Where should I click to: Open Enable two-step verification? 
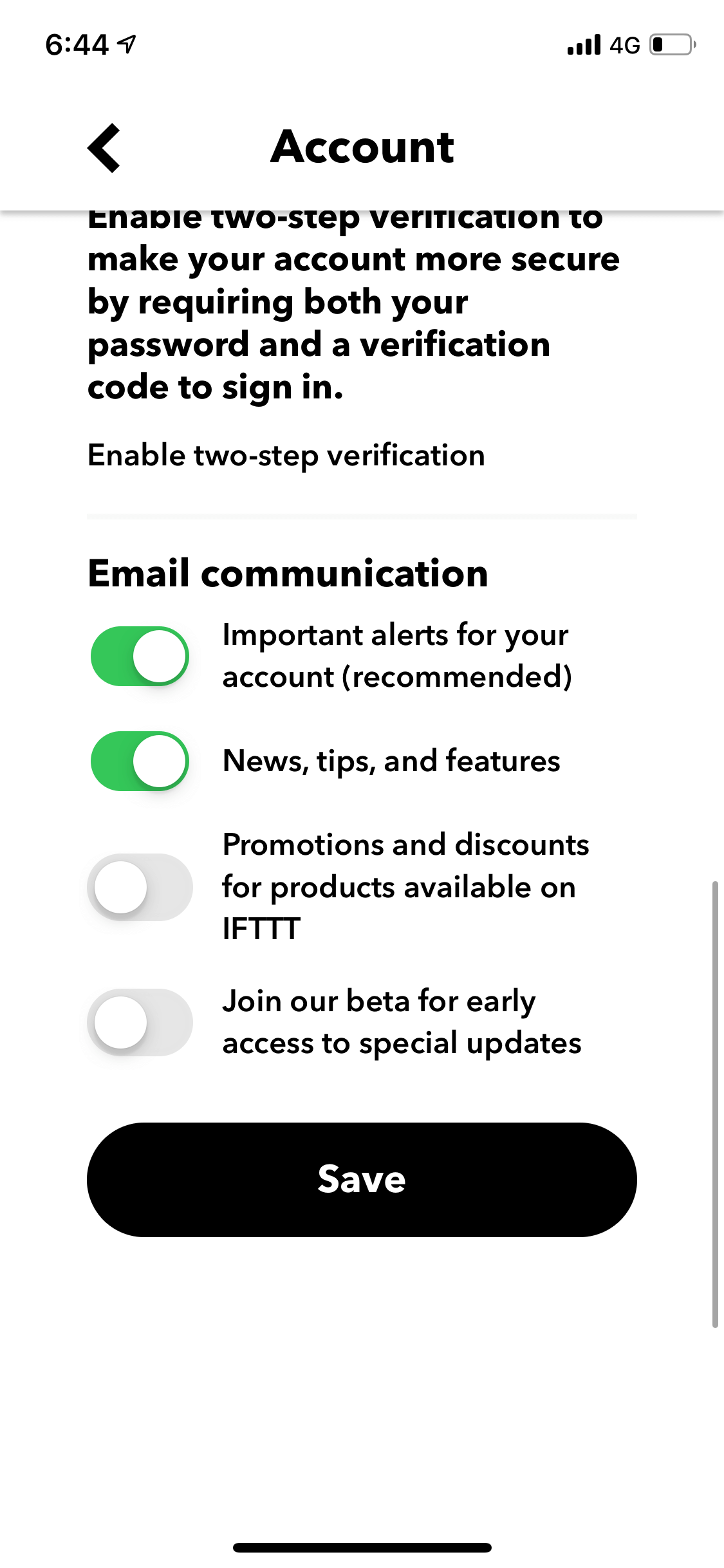coord(286,456)
